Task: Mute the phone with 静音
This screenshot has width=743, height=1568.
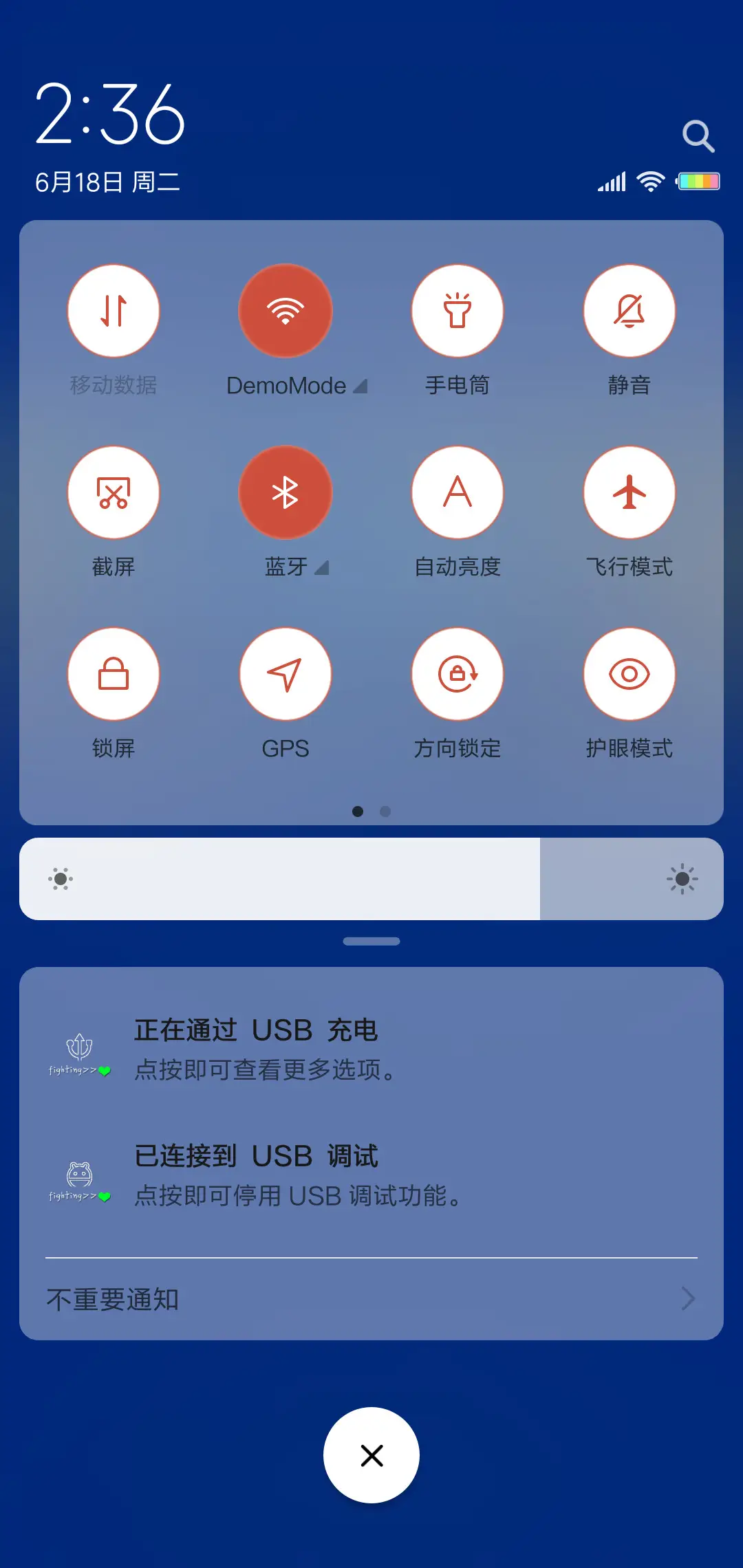Action: [x=629, y=311]
